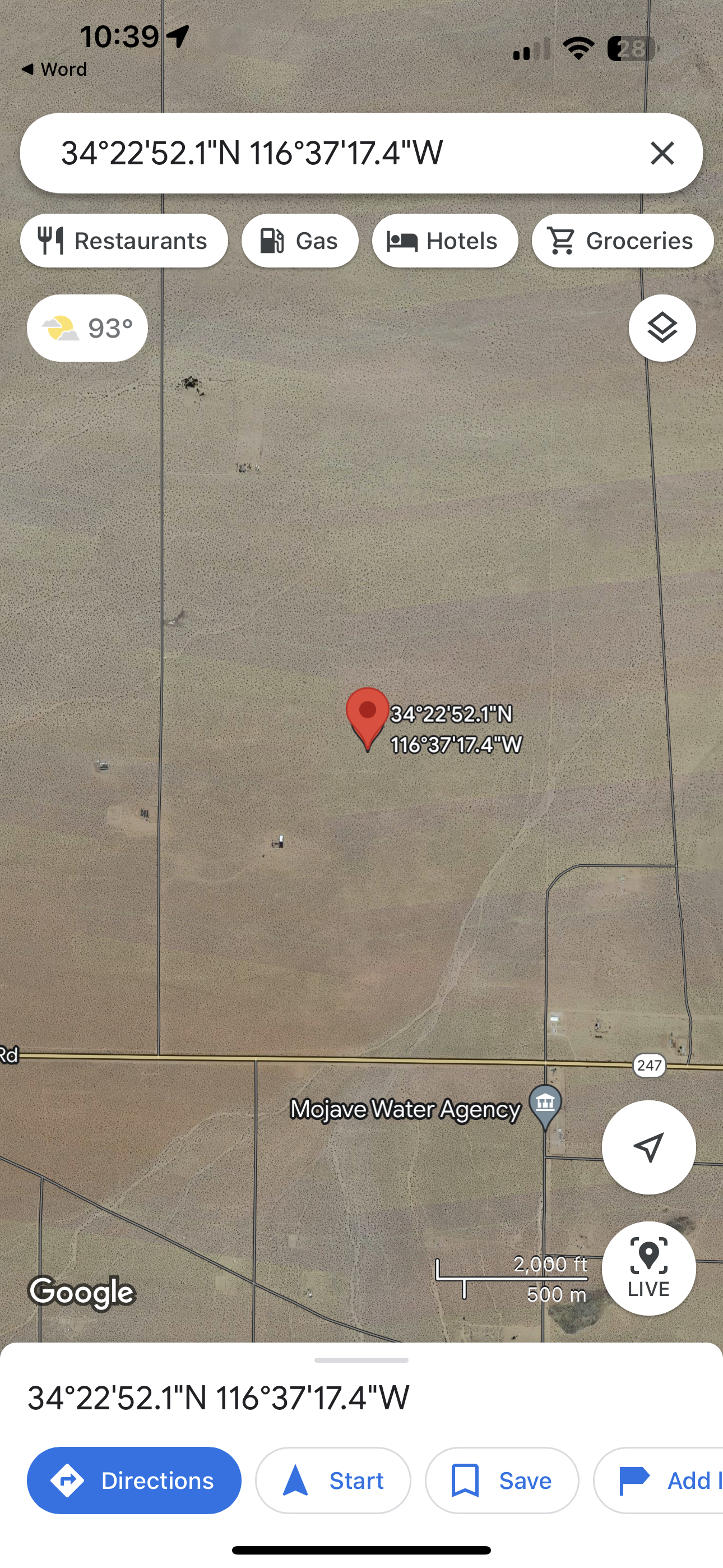Screen dimensions: 723x1568
Task: Select the Groceries chip
Action: click(622, 241)
